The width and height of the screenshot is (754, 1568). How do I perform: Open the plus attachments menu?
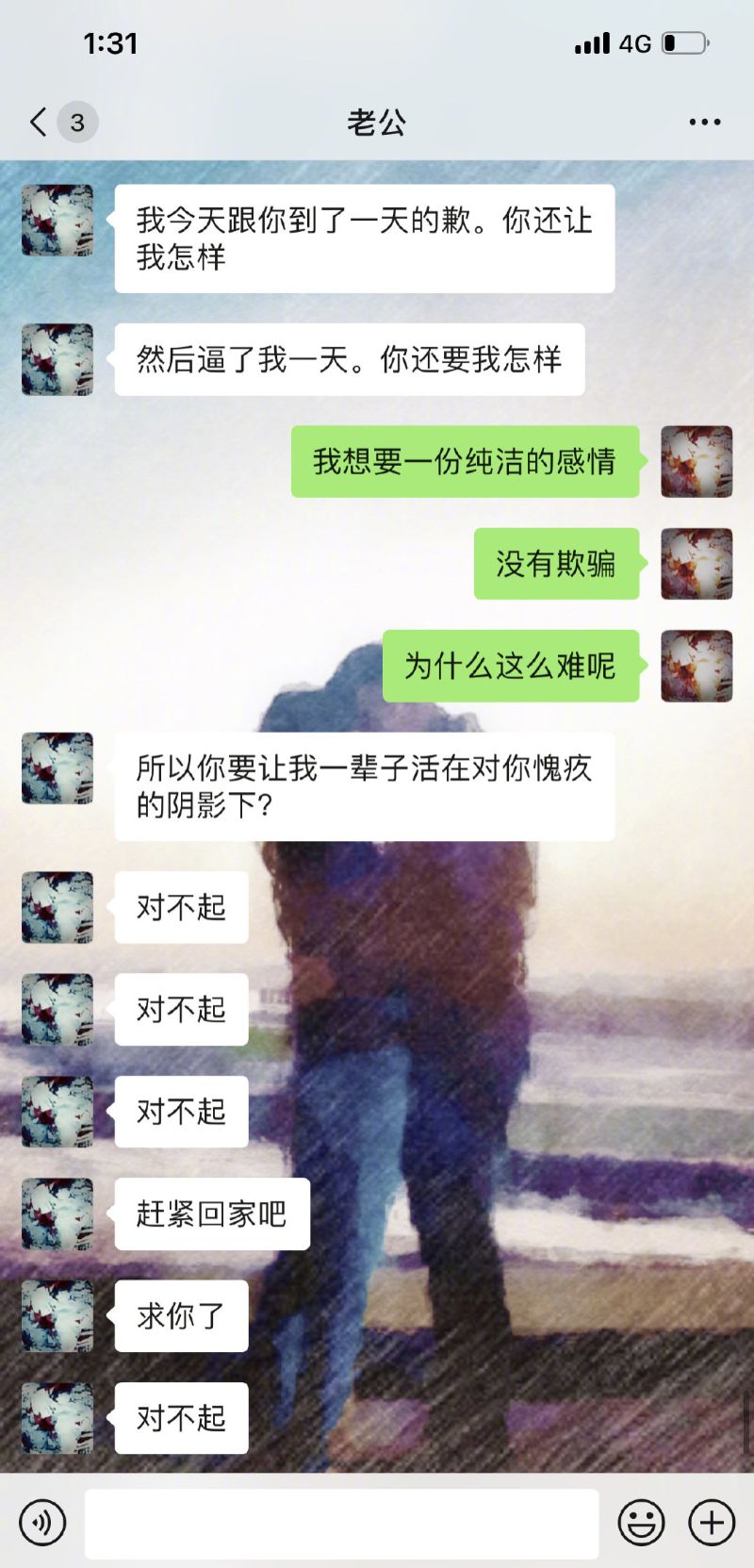(712, 1522)
